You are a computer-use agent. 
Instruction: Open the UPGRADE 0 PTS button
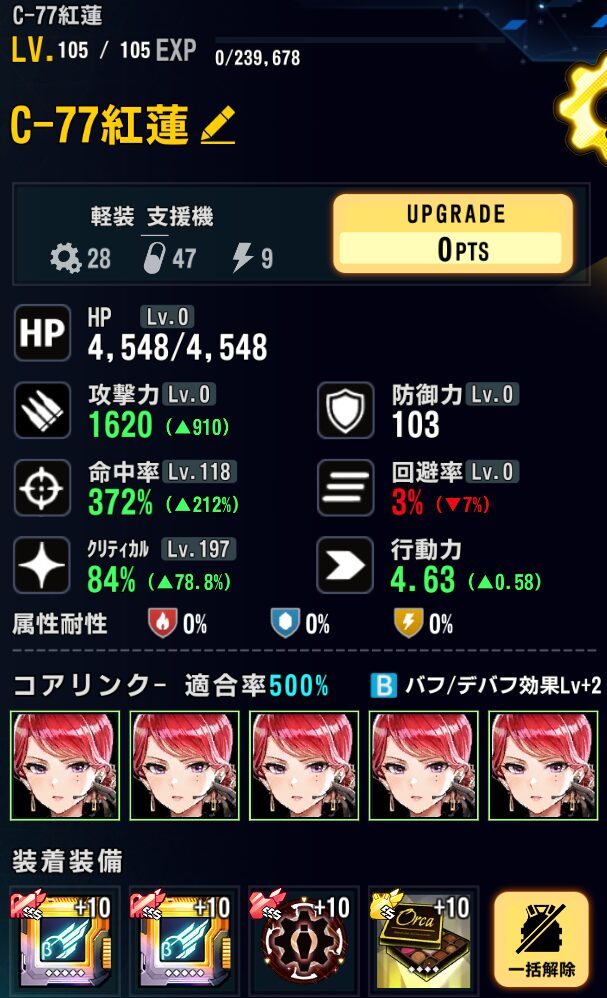[454, 234]
